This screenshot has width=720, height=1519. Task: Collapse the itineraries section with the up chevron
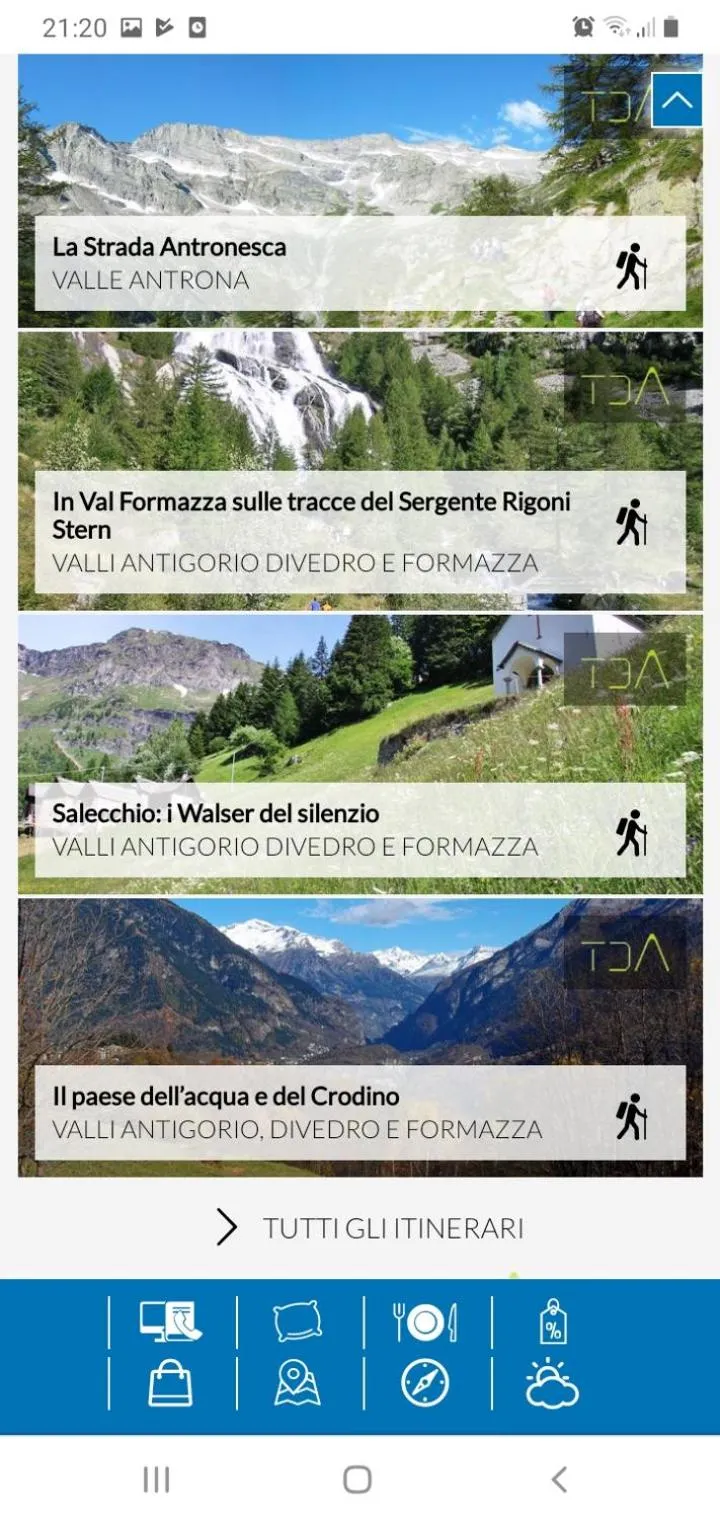pyautogui.click(x=679, y=100)
